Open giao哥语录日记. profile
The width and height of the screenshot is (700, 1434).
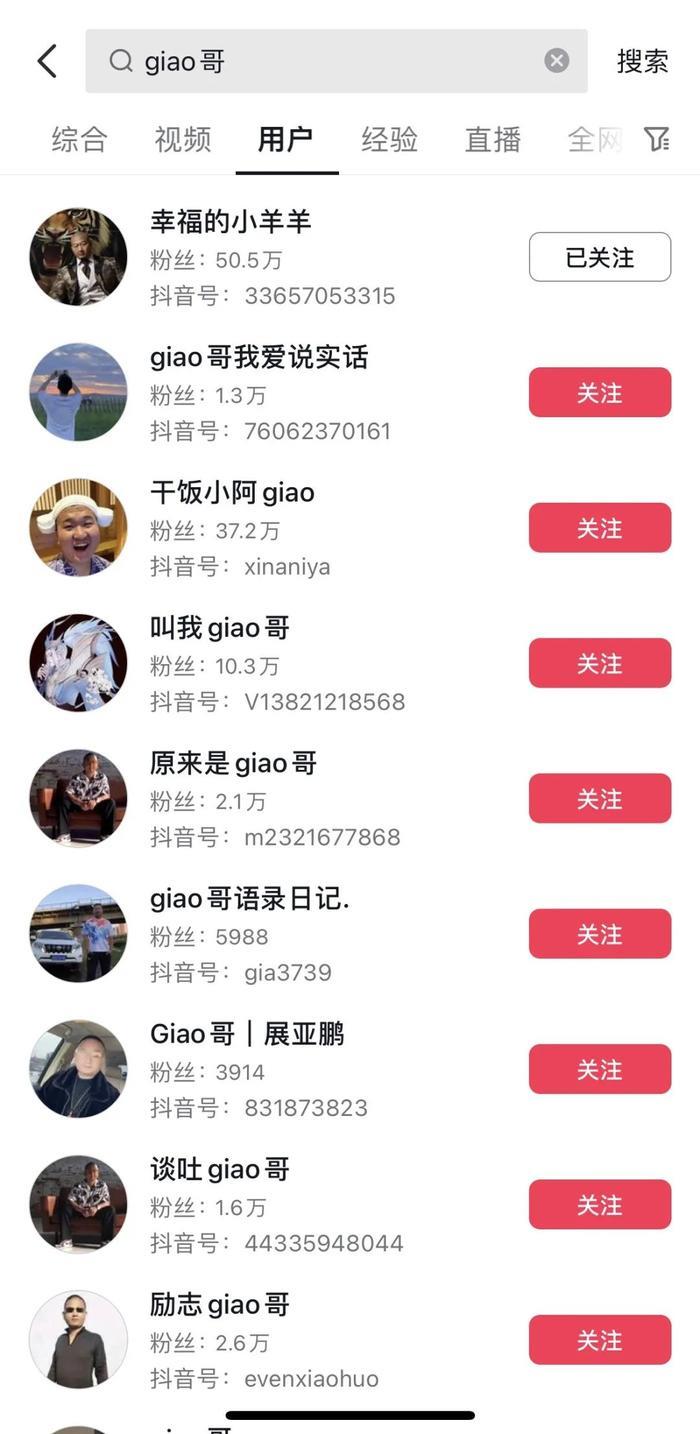250,900
